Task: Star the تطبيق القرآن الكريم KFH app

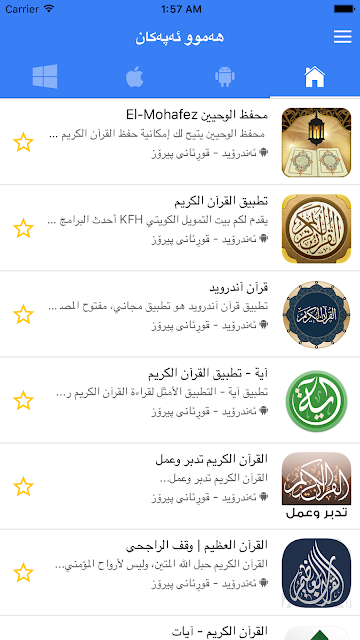Action: click(23, 228)
